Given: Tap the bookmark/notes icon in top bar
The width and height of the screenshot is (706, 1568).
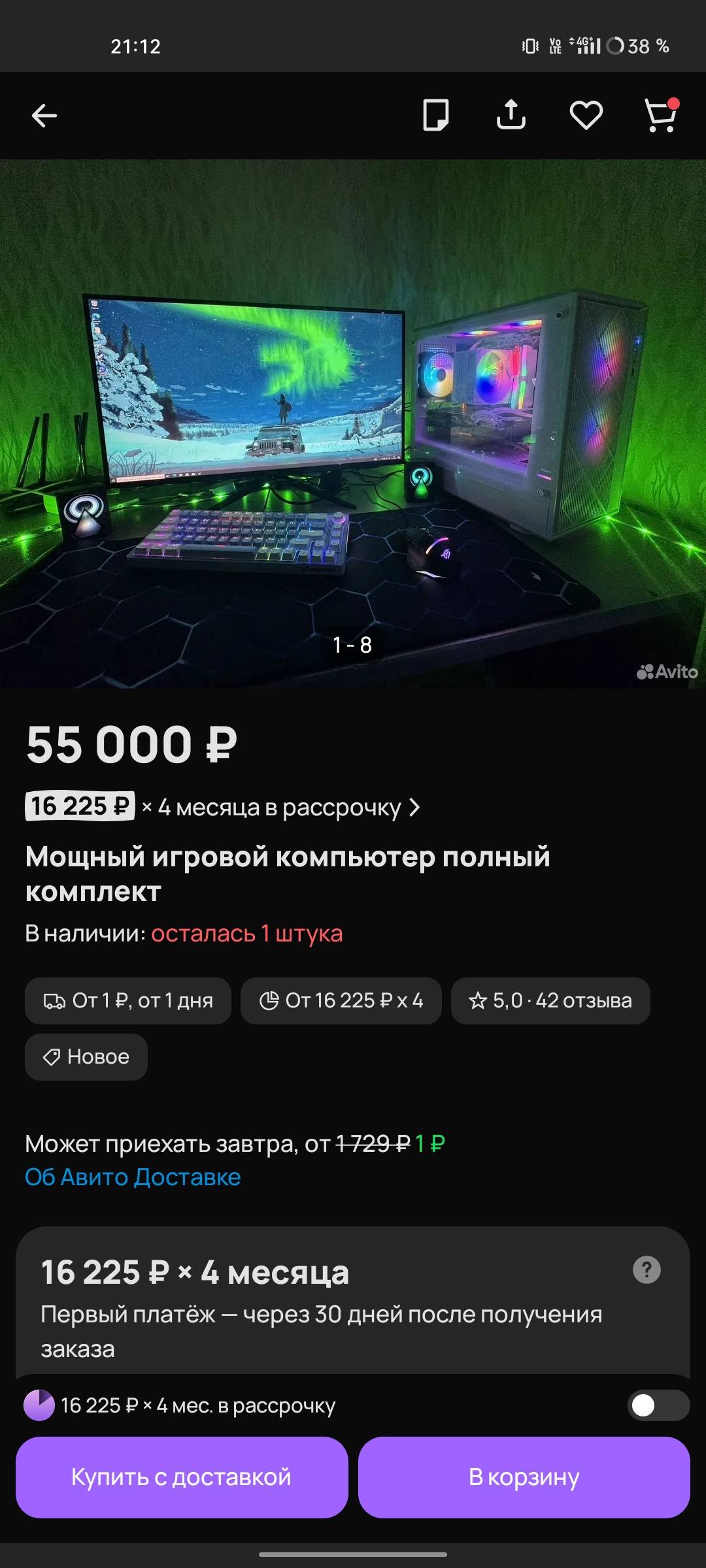Looking at the screenshot, I should coord(436,116).
